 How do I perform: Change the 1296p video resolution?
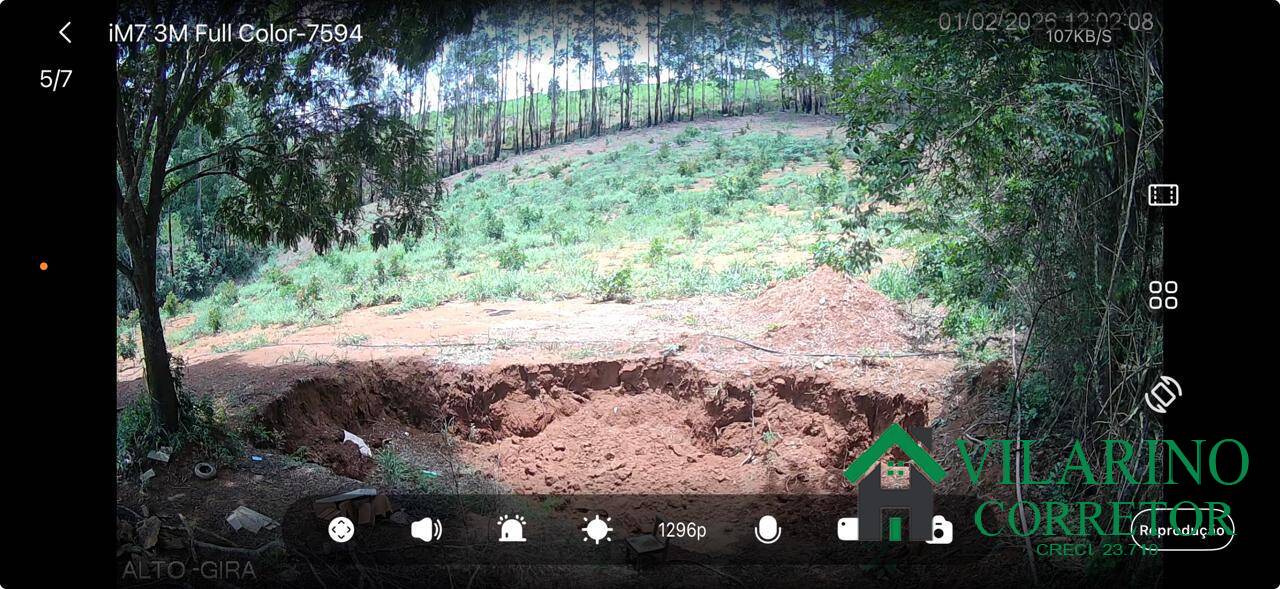[682, 530]
